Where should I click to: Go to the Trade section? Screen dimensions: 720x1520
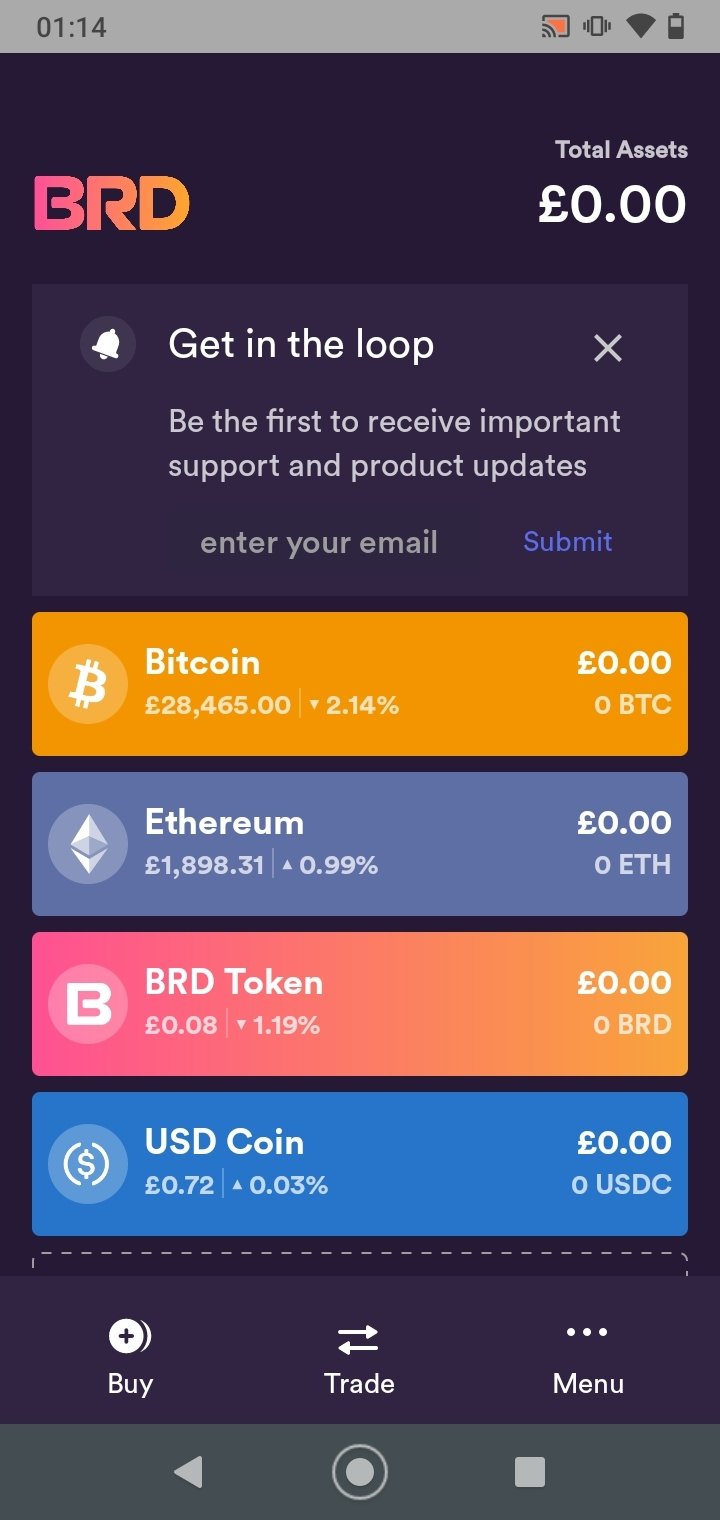click(x=359, y=1357)
